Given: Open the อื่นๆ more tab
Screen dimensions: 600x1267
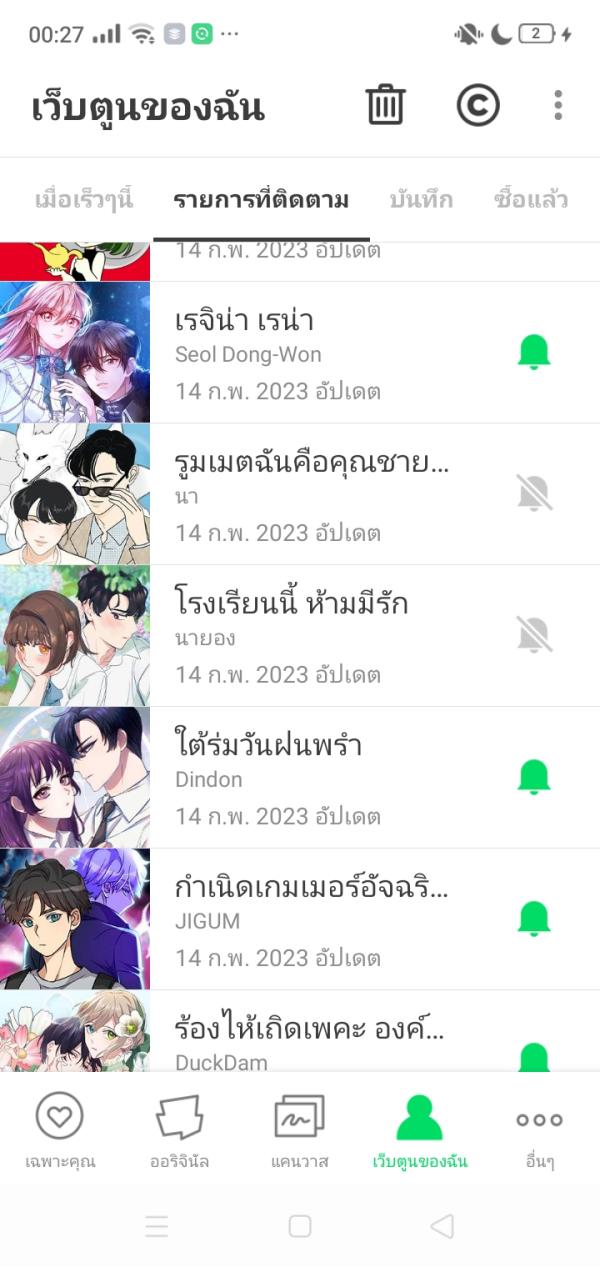Looking at the screenshot, I should point(540,1130).
